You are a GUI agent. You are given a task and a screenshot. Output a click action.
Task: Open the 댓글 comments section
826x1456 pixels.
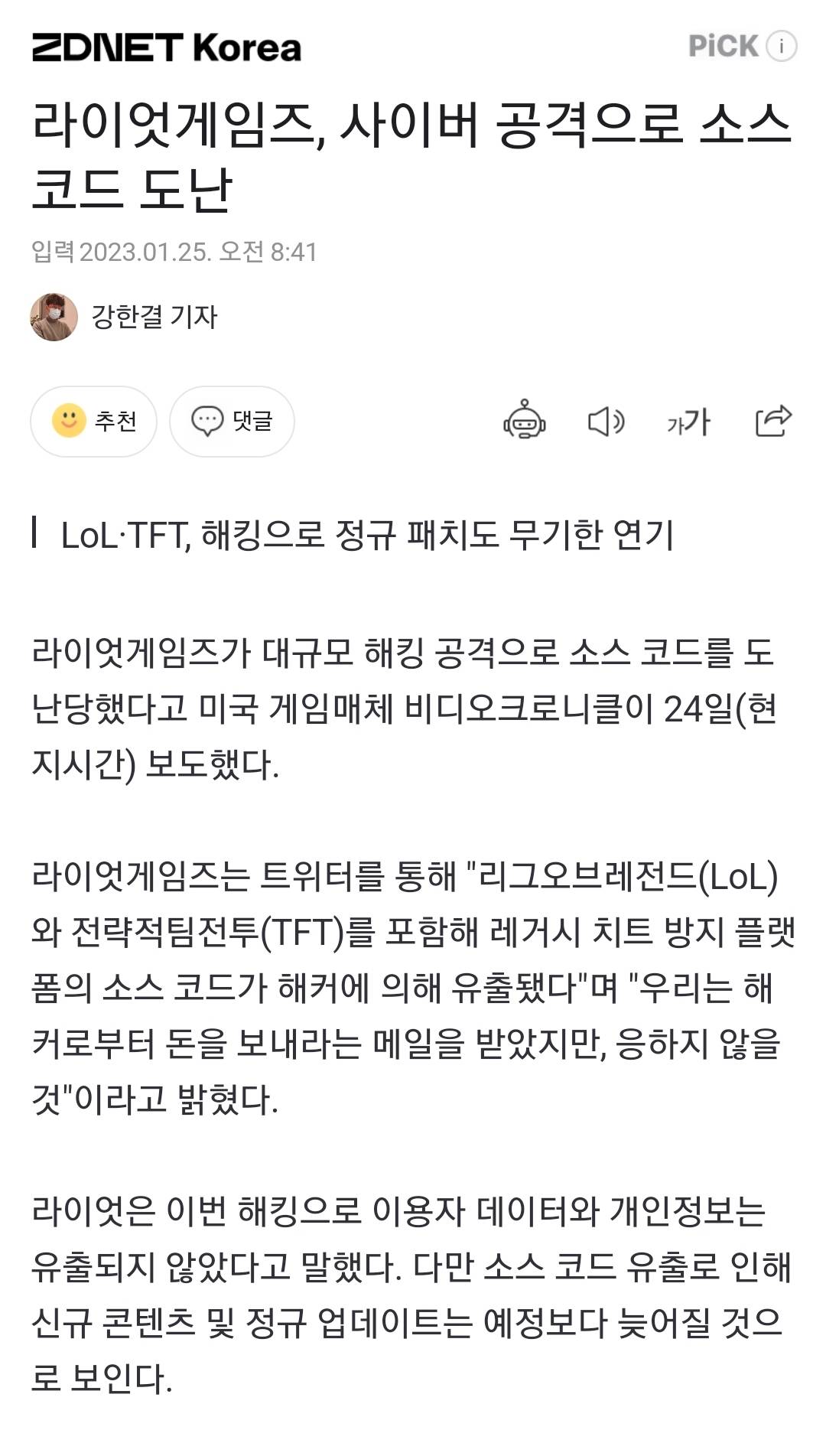coord(232,421)
